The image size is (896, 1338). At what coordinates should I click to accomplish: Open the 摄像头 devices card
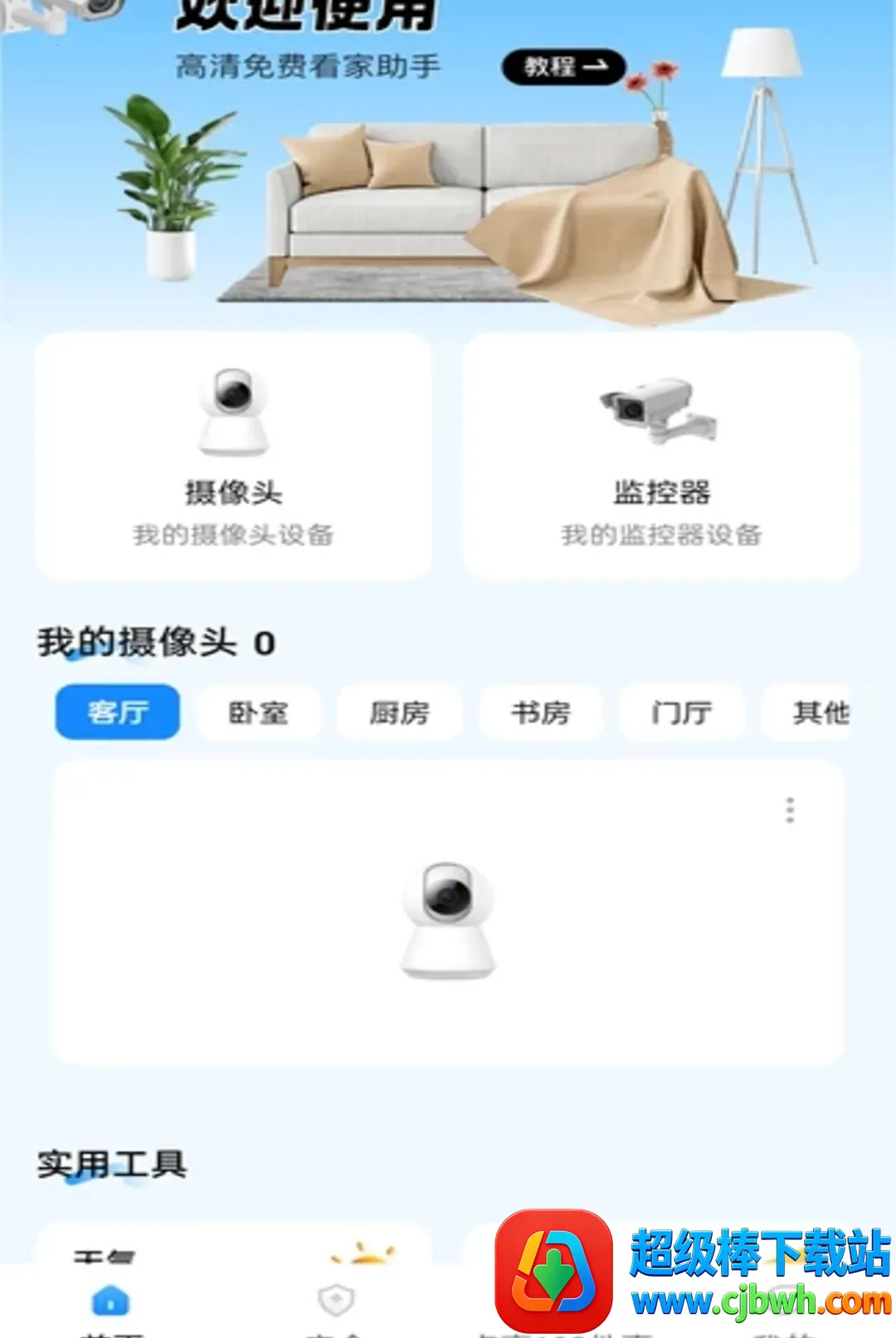(233, 455)
